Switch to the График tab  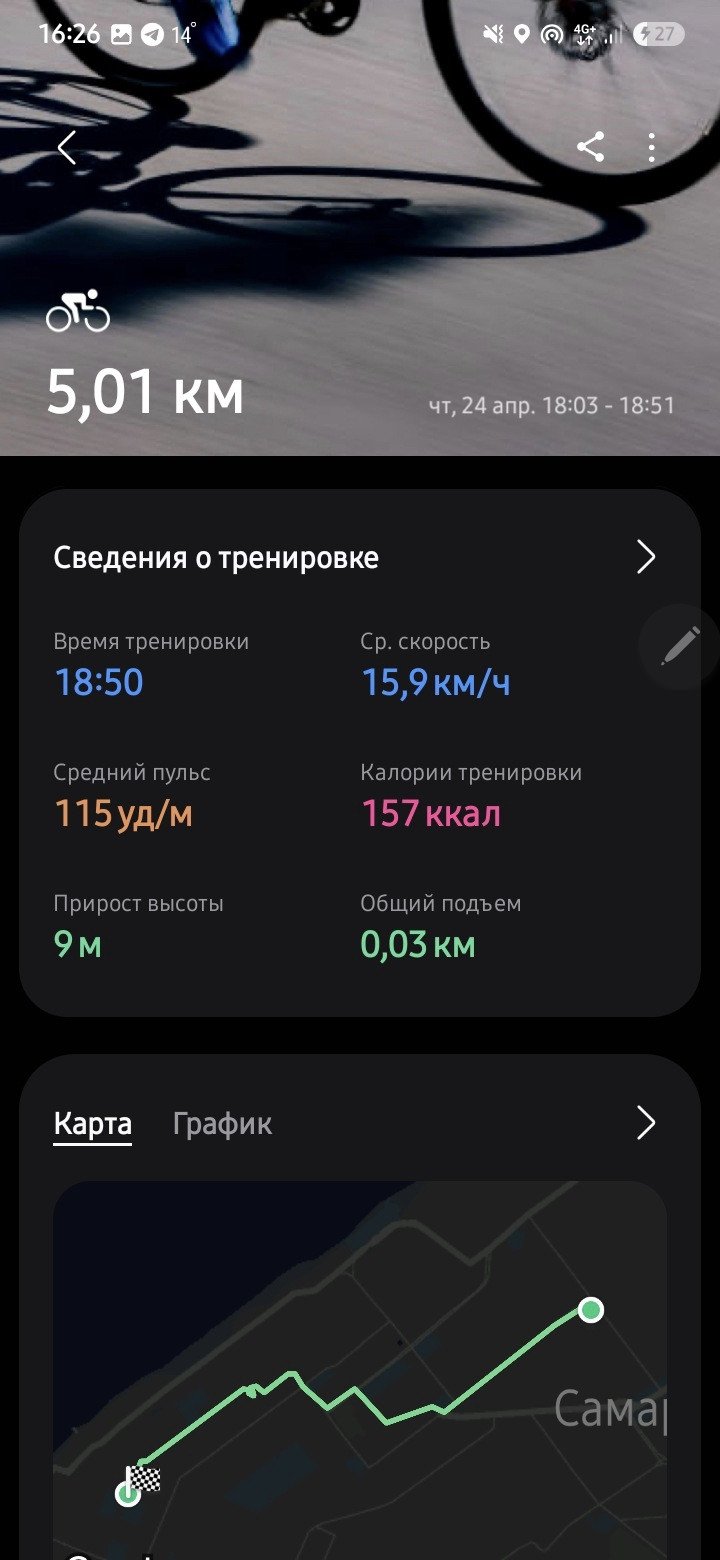coord(222,1124)
